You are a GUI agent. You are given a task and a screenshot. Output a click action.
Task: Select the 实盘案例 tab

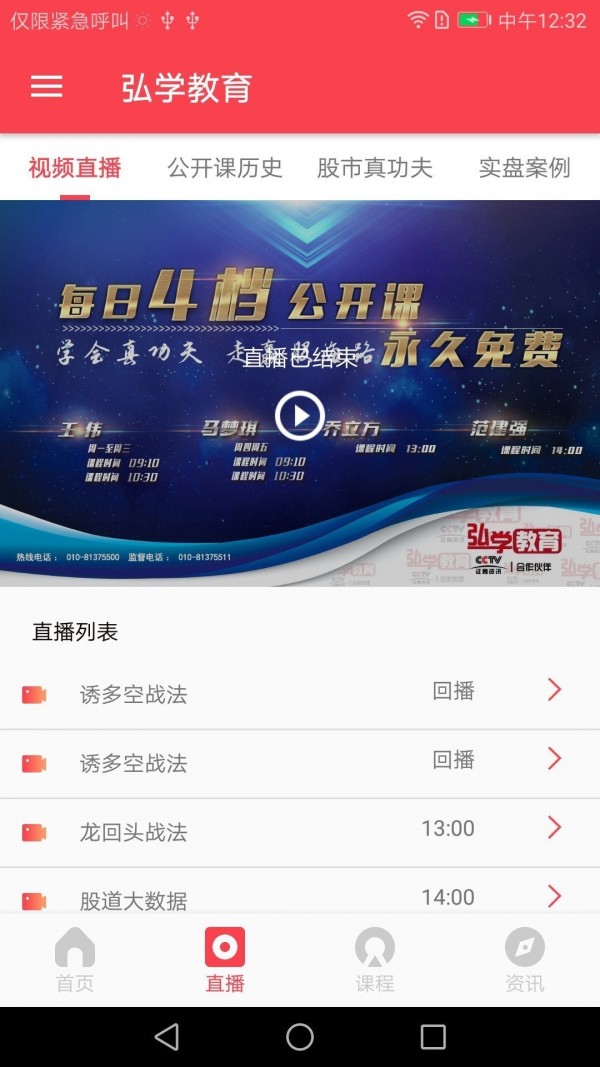[x=524, y=168]
